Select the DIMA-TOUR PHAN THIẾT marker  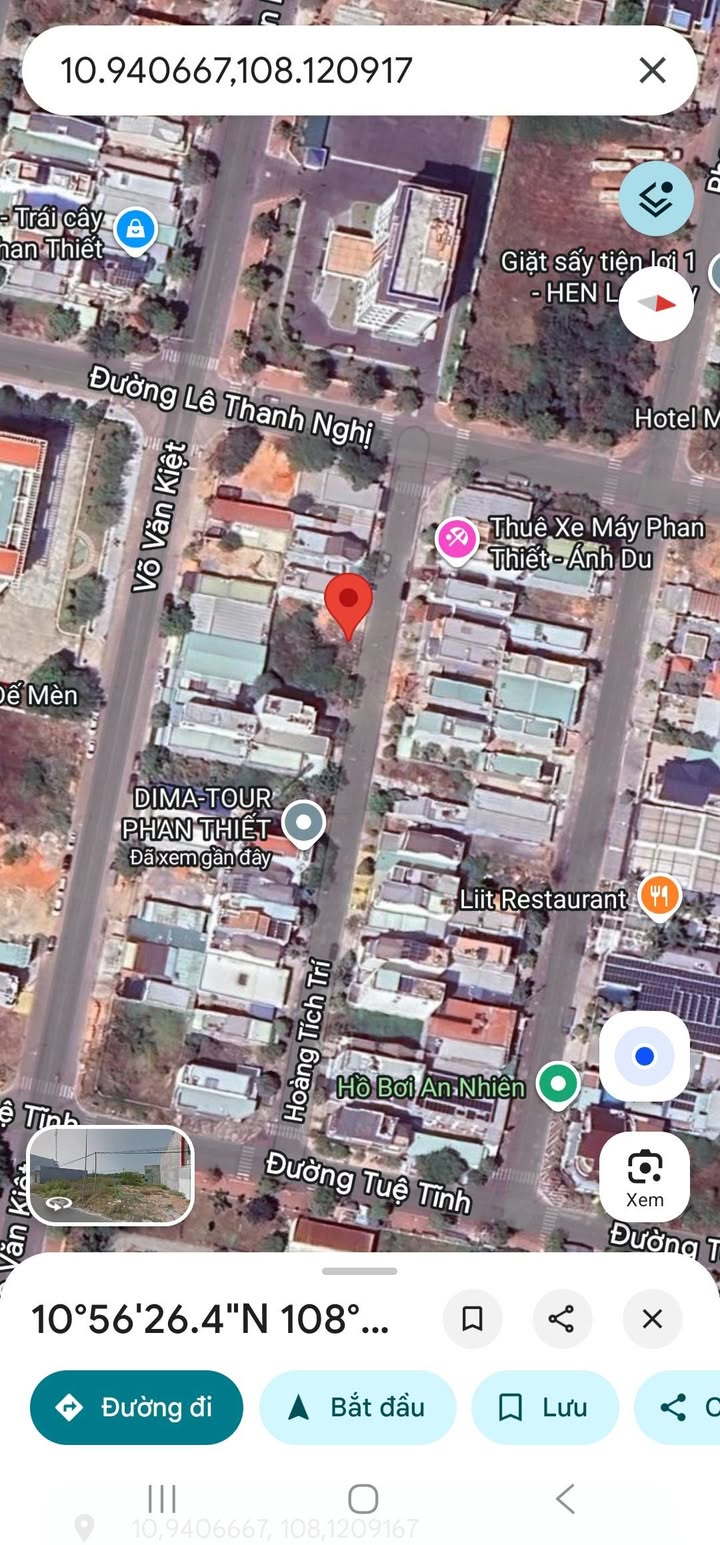[x=303, y=825]
